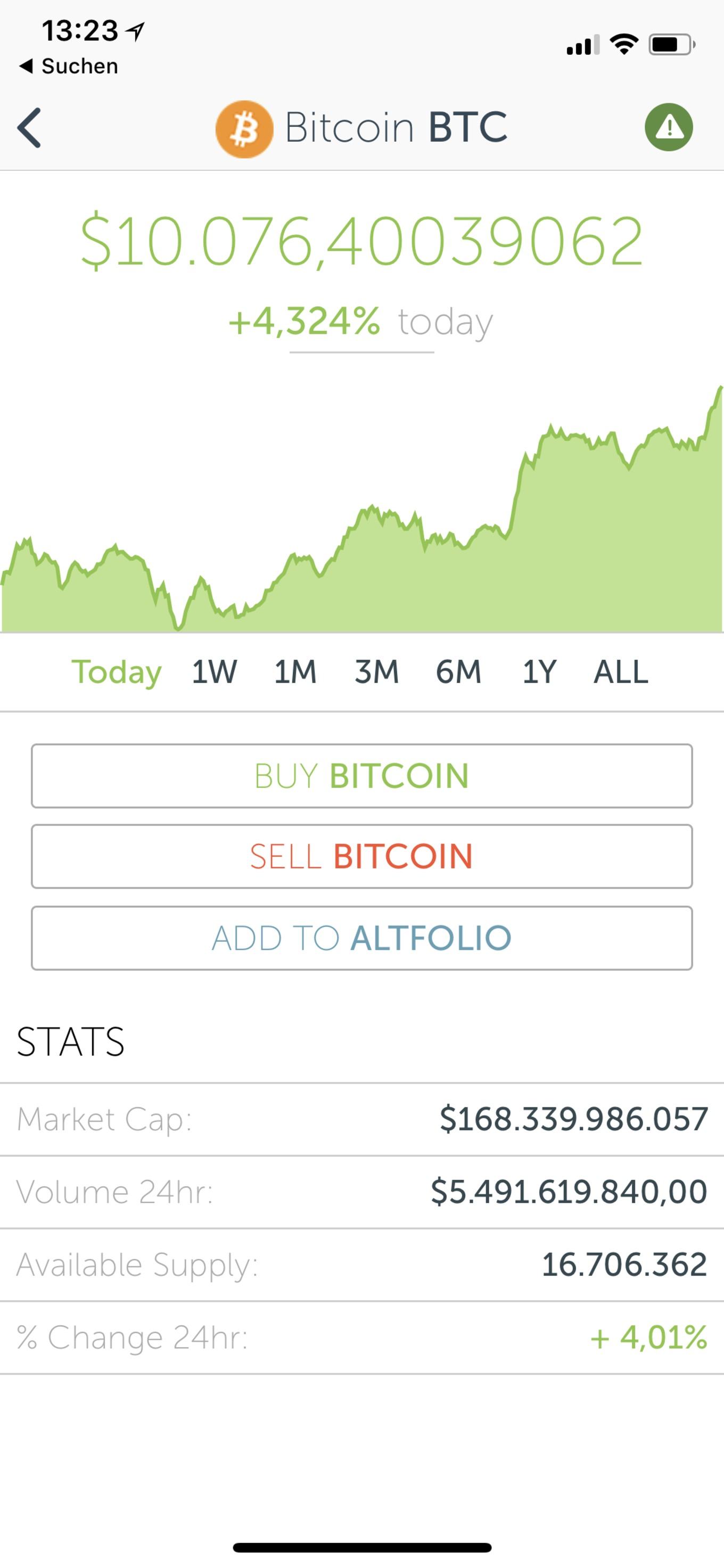Show the 3M price chart
The height and width of the screenshot is (1568, 724).
click(x=376, y=672)
